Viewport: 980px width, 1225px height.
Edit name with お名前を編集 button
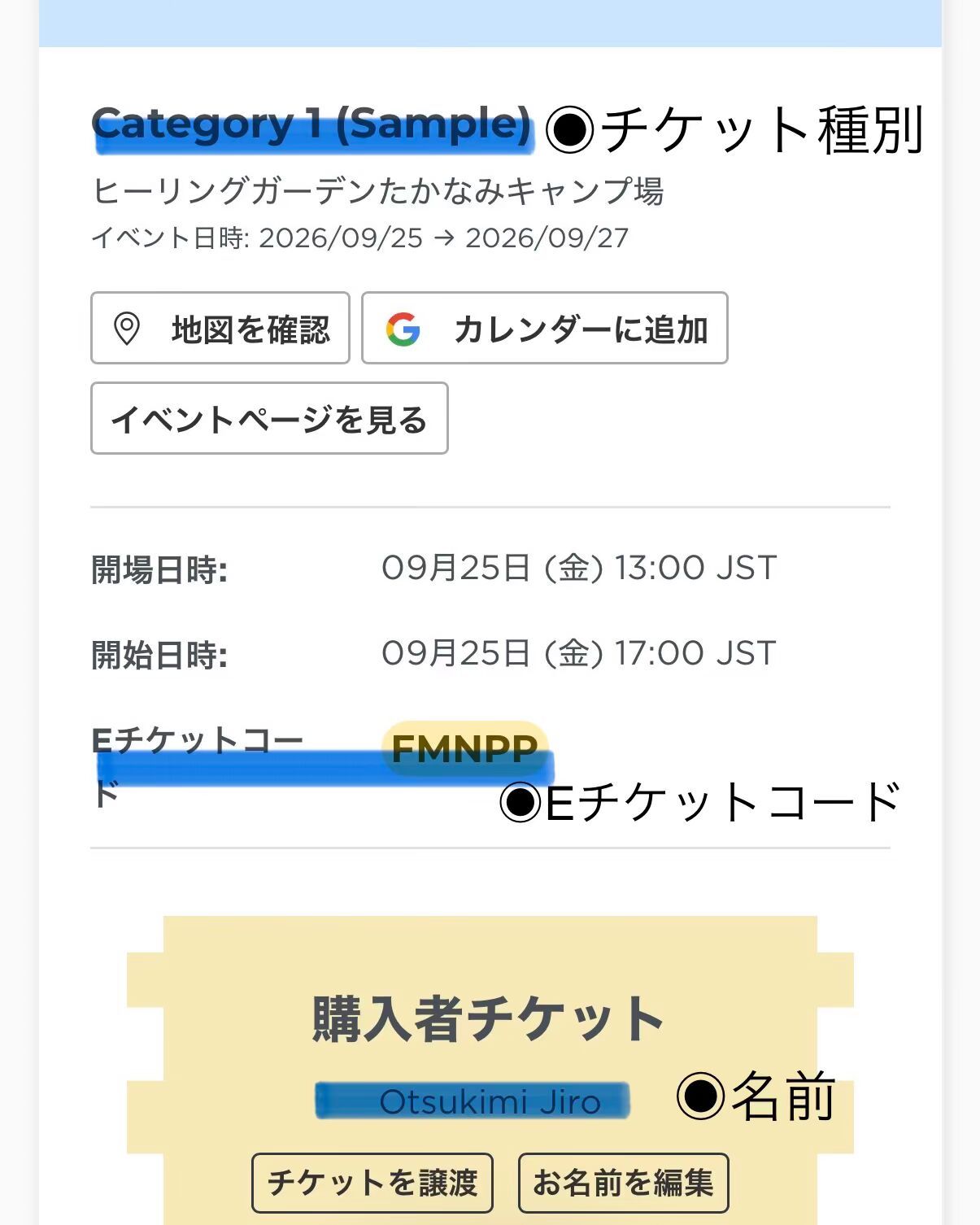coord(623,1183)
